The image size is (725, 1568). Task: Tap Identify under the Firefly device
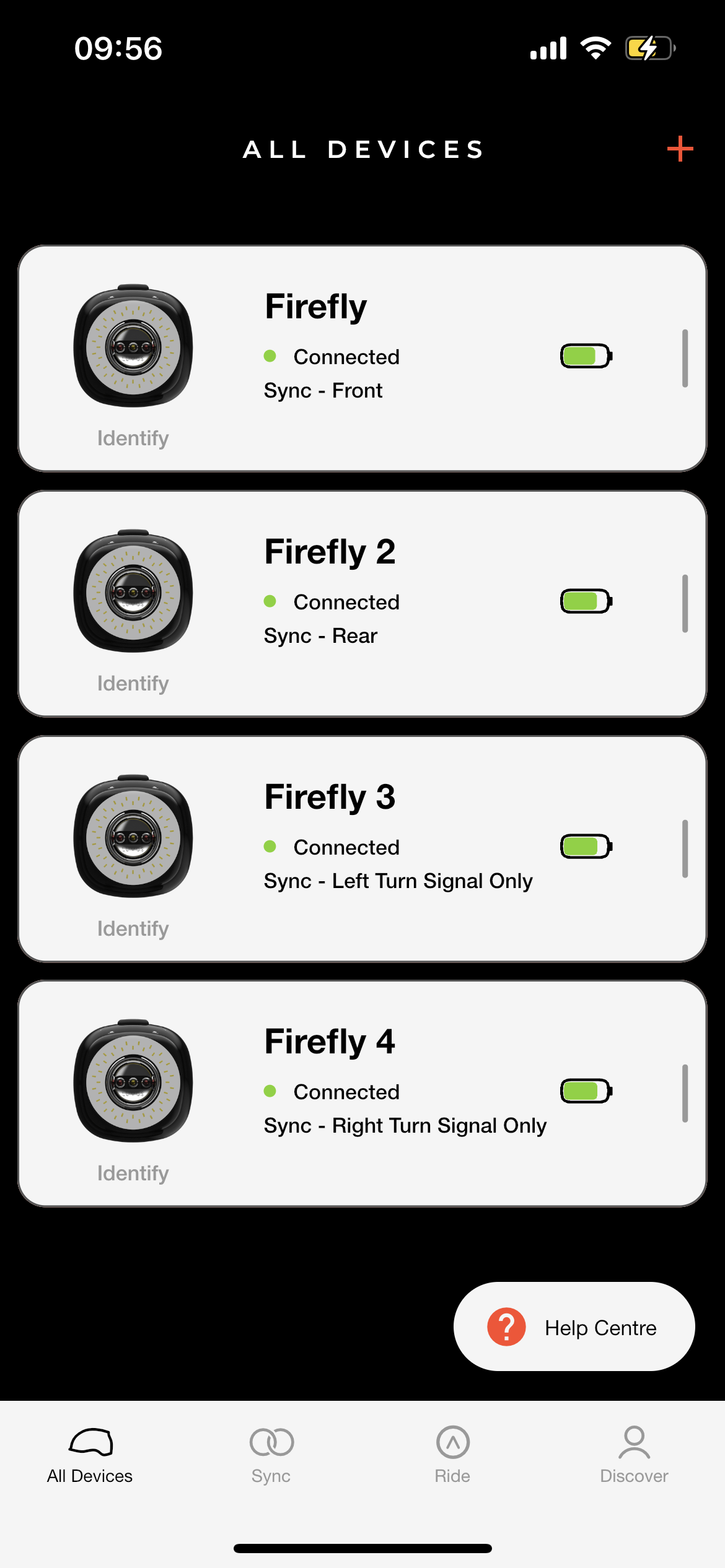[x=133, y=438]
